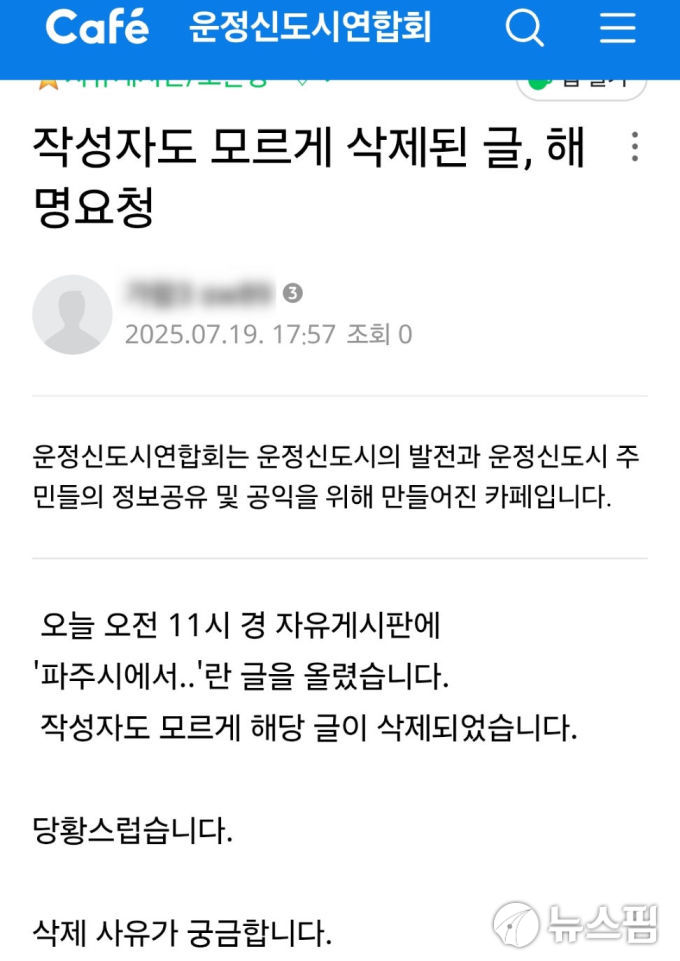The height and width of the screenshot is (961, 680).
Task: Open the search icon in the header
Action: [x=524, y=28]
